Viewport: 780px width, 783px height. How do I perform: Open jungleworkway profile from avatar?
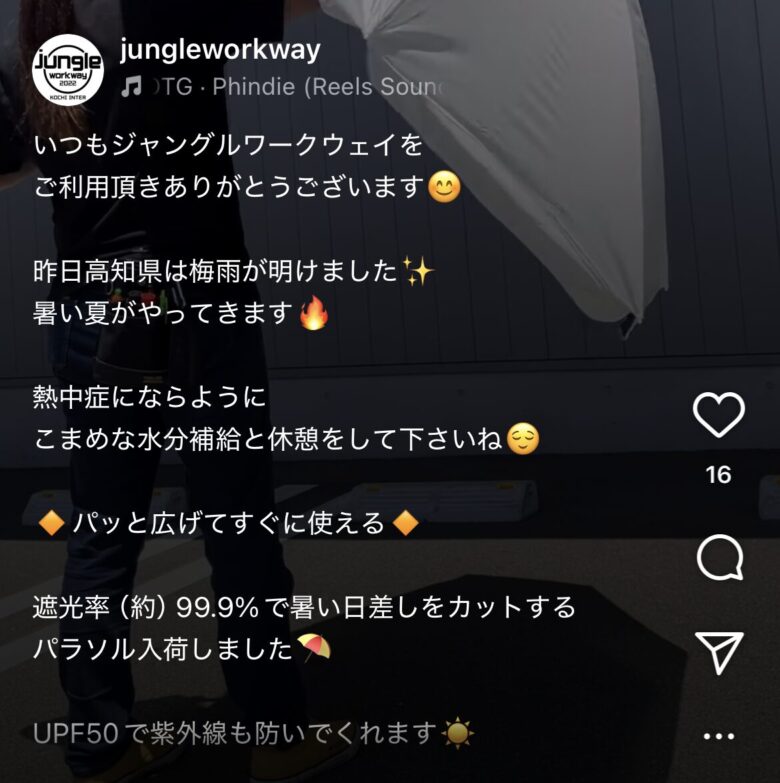67,67
